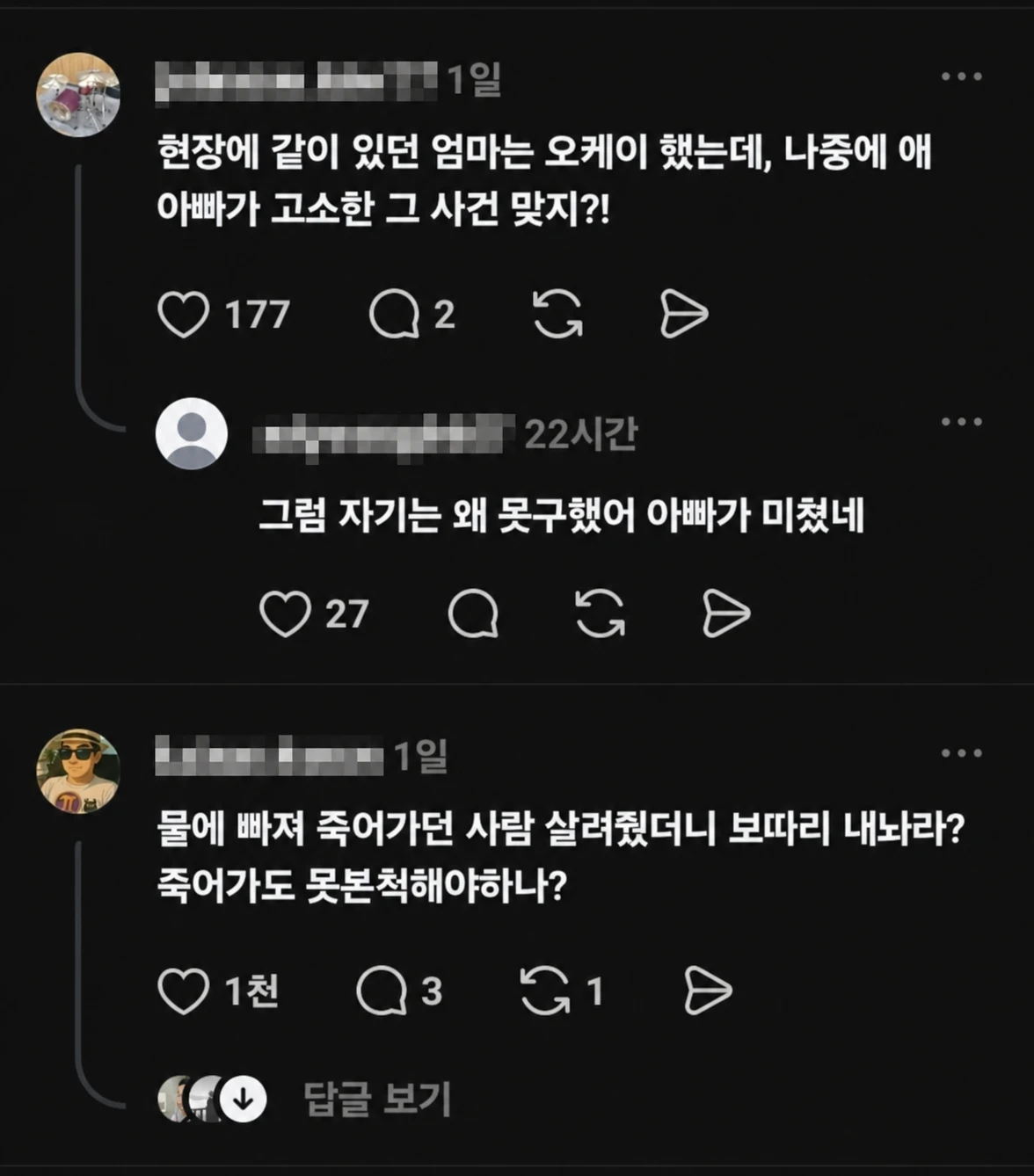Share the comment with 177 likes
The width and height of the screenshot is (1034, 1176).
point(683,315)
